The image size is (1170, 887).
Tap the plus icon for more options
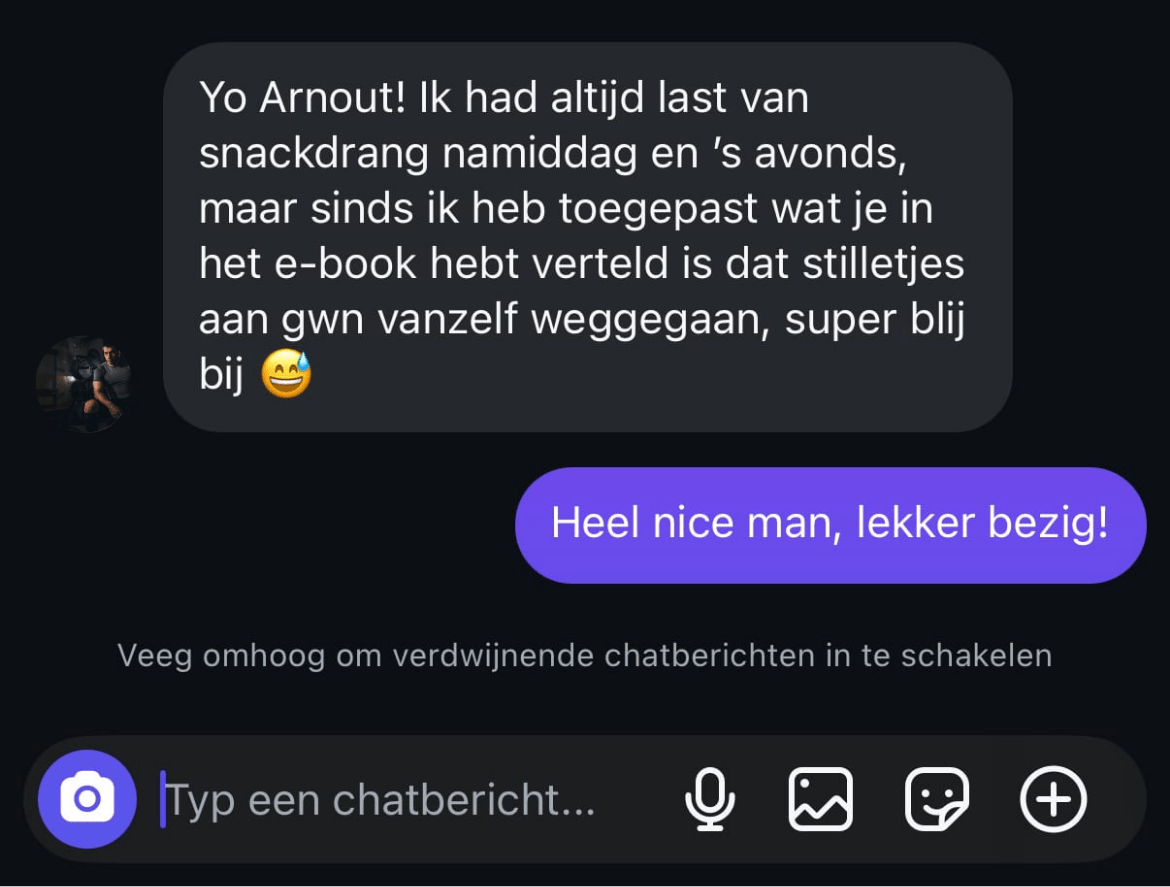[1053, 799]
